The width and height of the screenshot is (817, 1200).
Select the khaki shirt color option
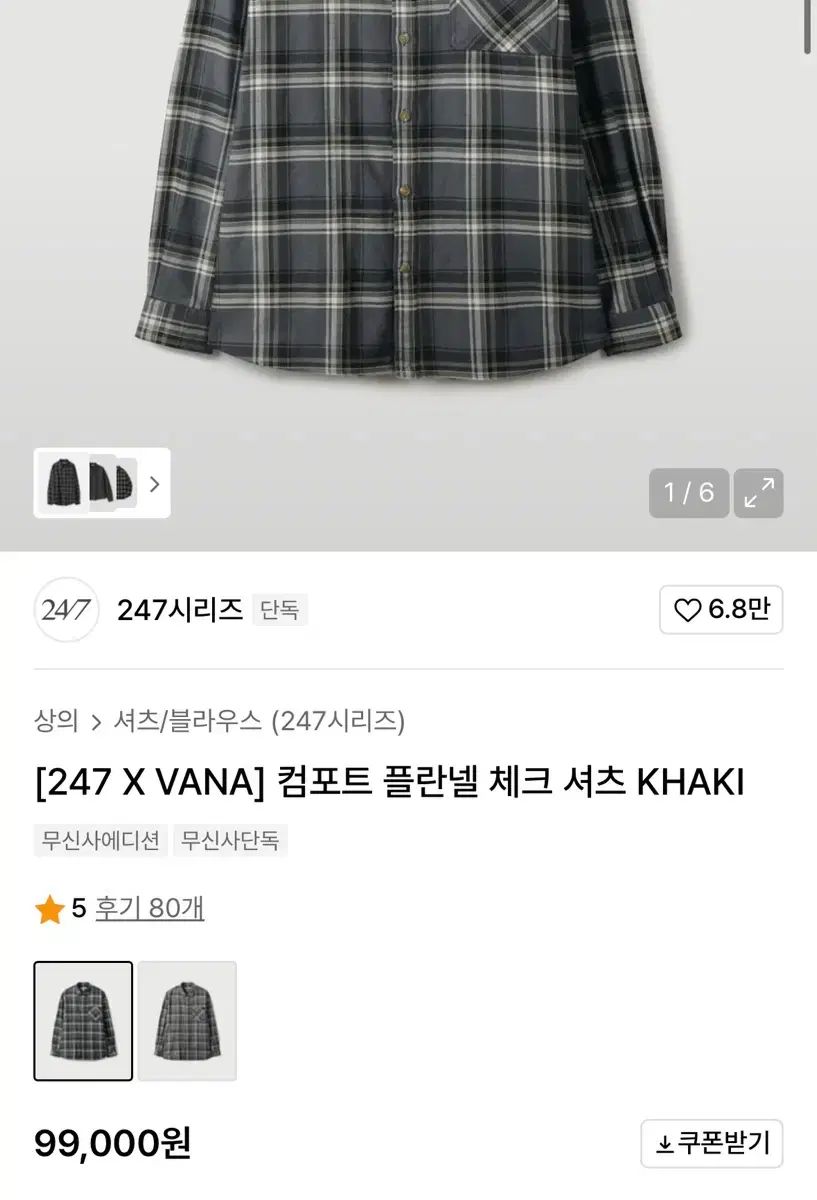click(x=85, y=1021)
